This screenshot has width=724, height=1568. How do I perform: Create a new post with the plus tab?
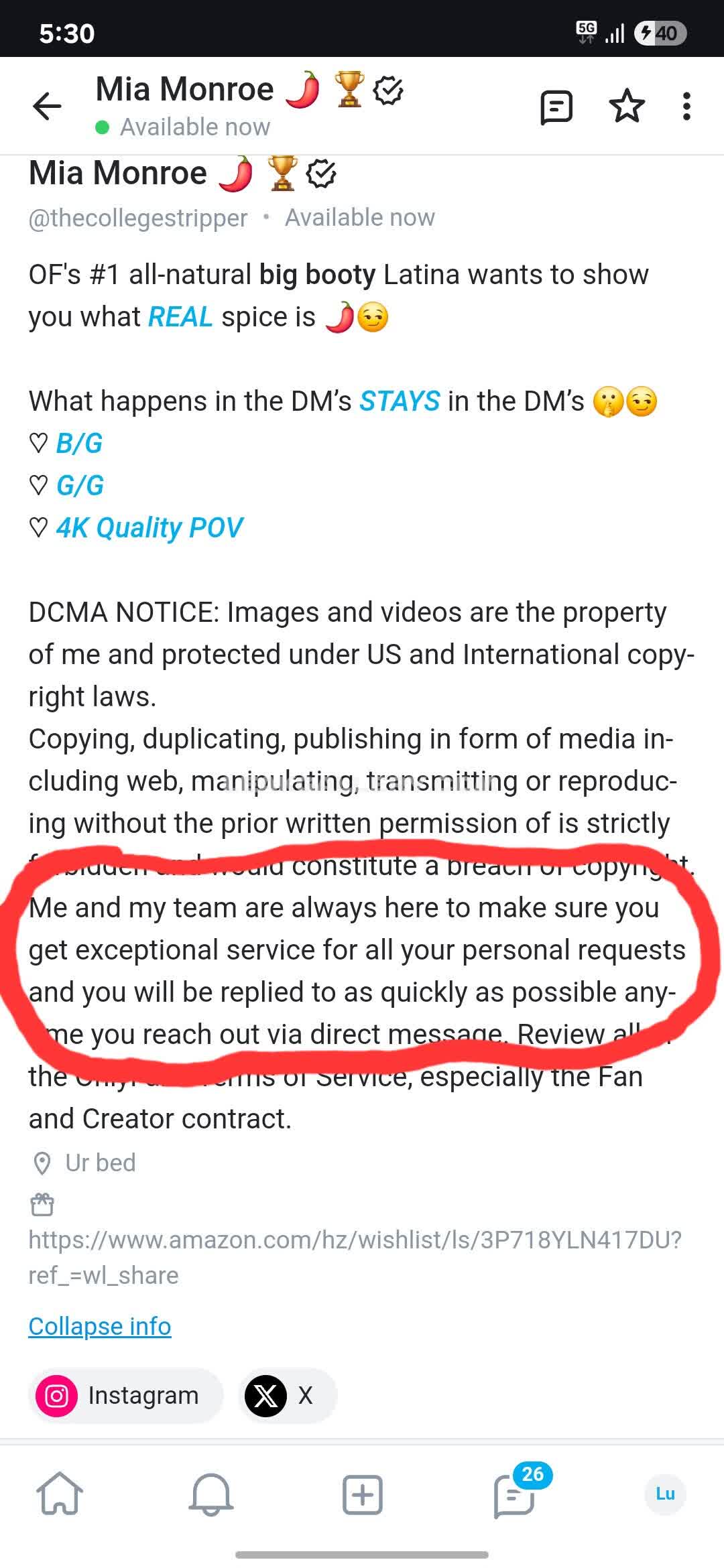pyautogui.click(x=362, y=1494)
